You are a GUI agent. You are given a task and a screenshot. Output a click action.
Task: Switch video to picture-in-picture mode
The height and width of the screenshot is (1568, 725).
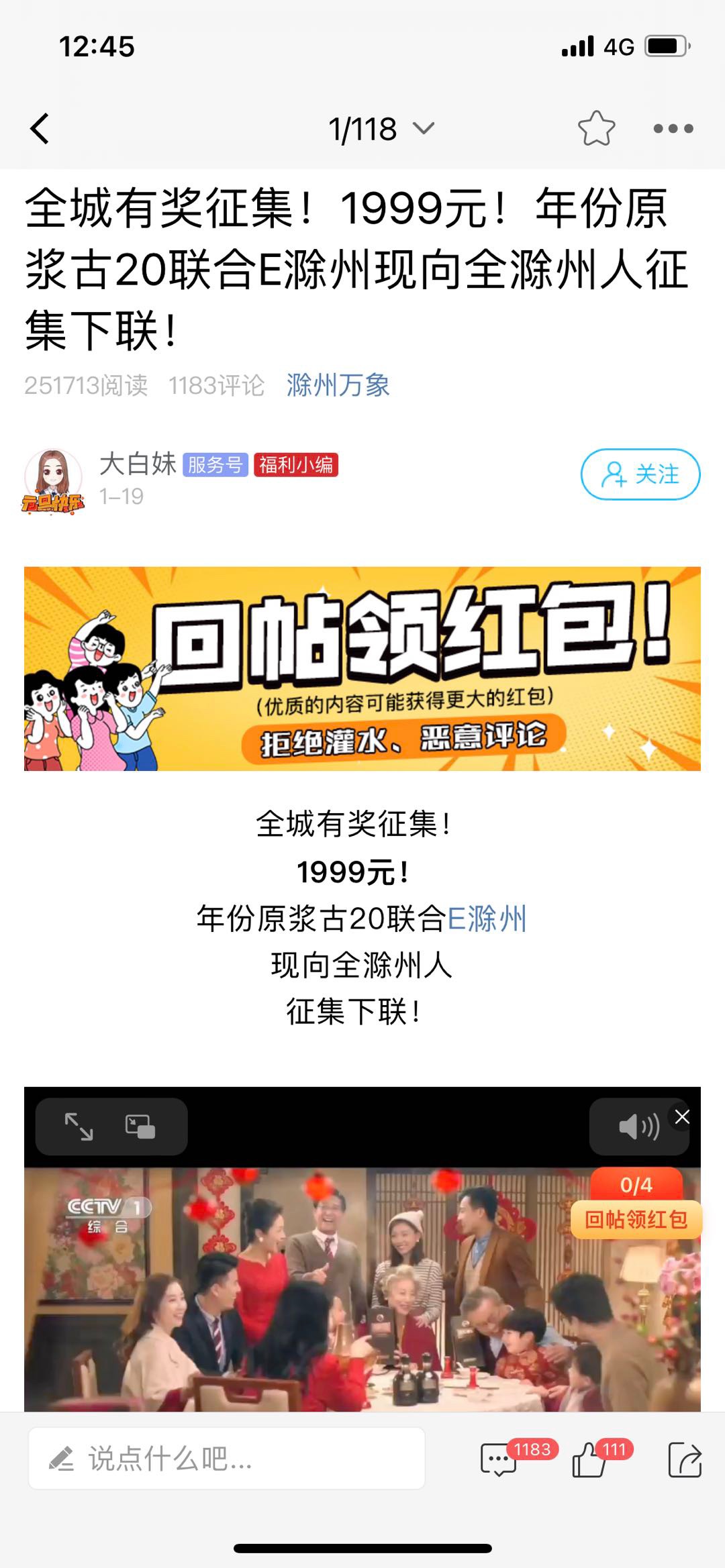point(140,1127)
